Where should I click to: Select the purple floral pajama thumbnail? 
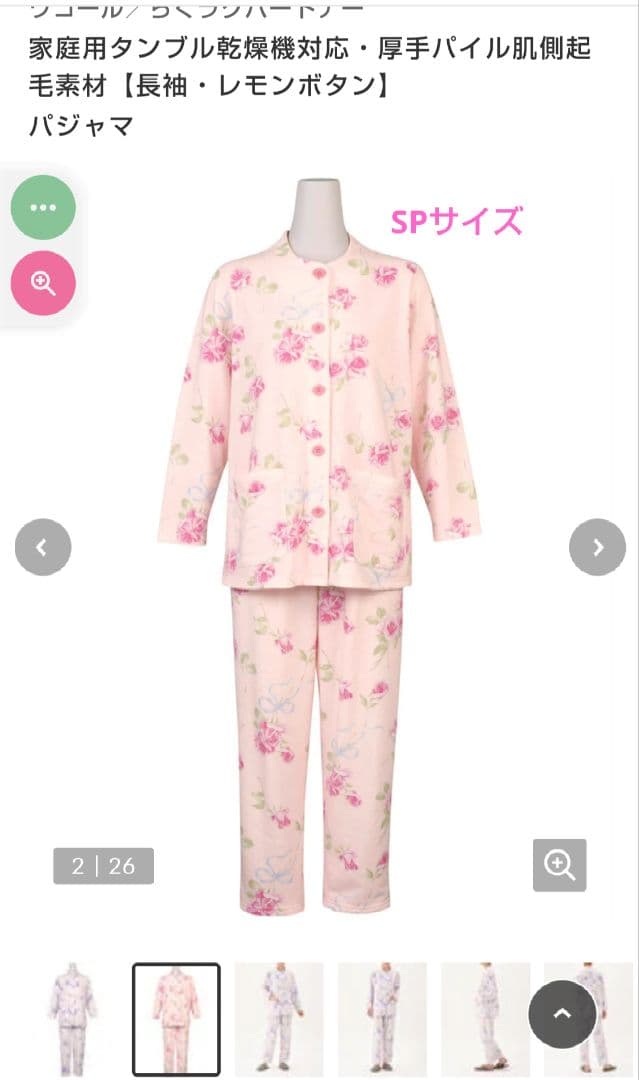72,1019
